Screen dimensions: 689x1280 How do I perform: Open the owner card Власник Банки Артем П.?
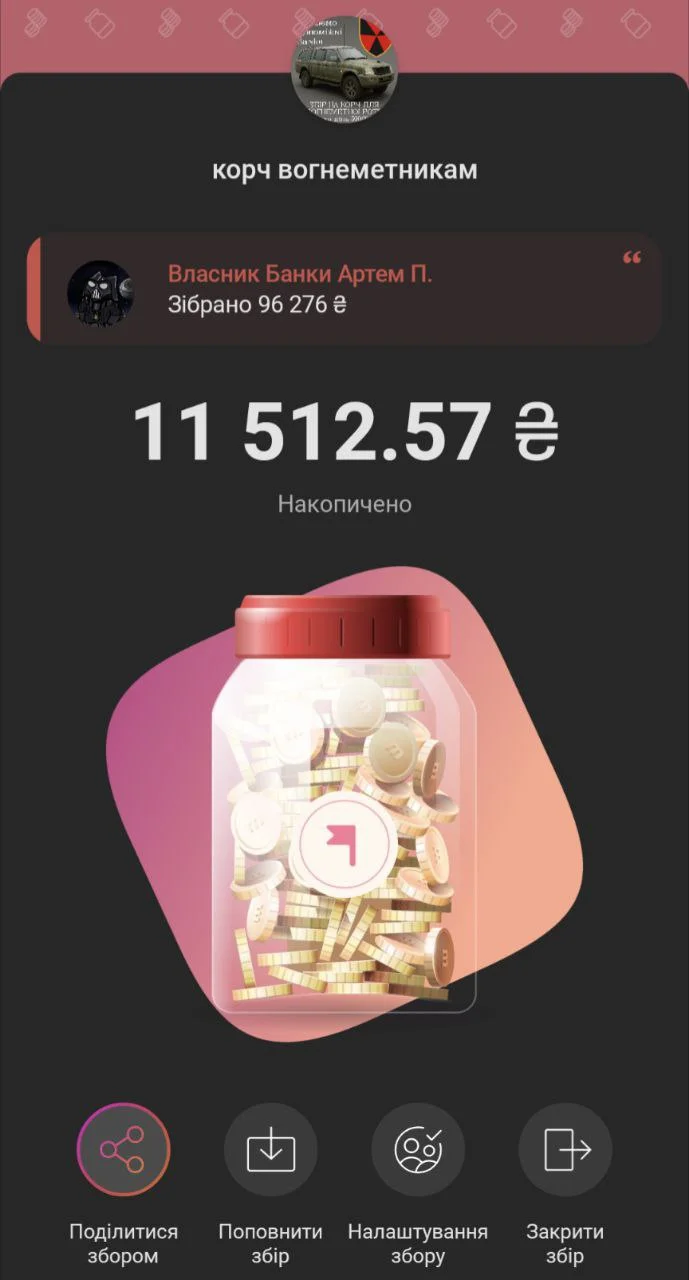coord(344,290)
